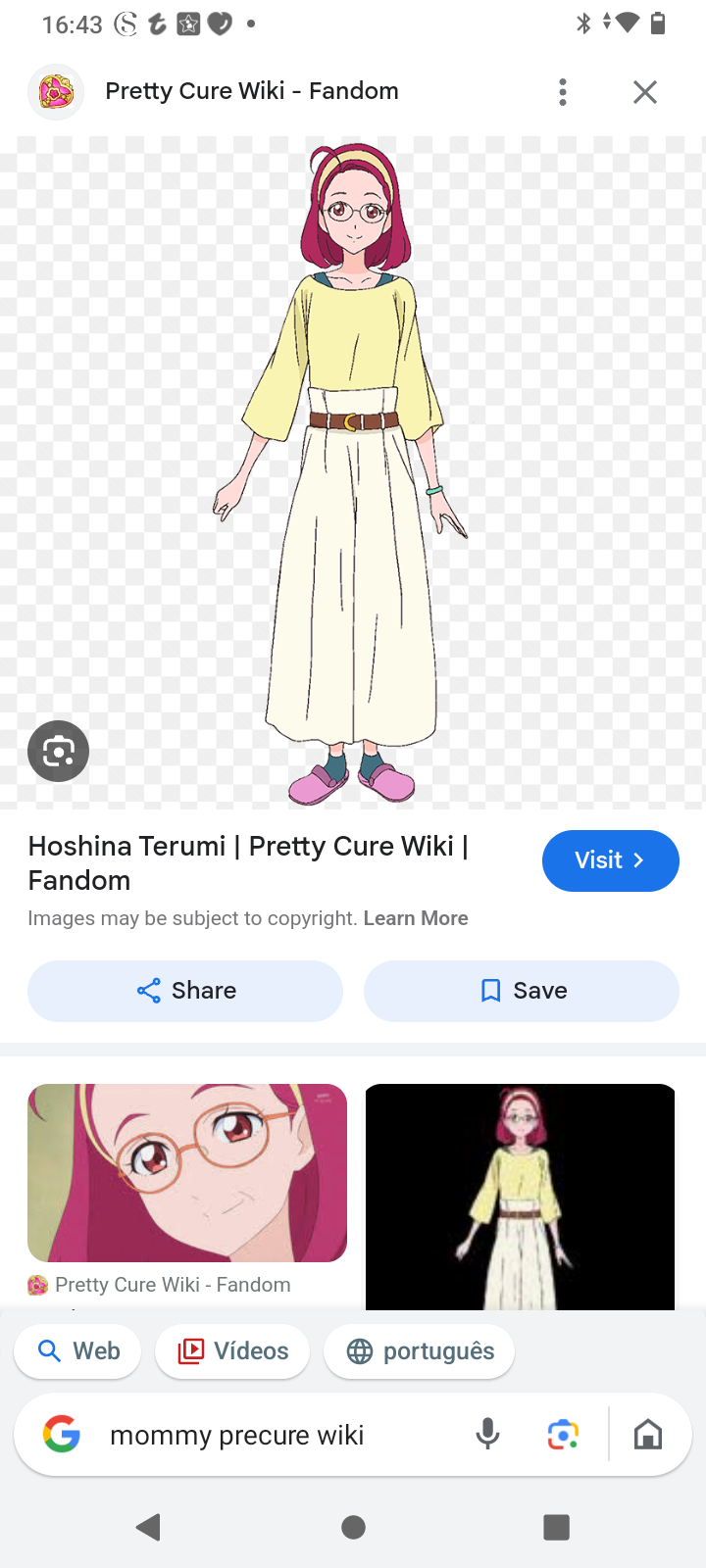
Task: Open the three-dot overflow menu
Action: [x=562, y=92]
